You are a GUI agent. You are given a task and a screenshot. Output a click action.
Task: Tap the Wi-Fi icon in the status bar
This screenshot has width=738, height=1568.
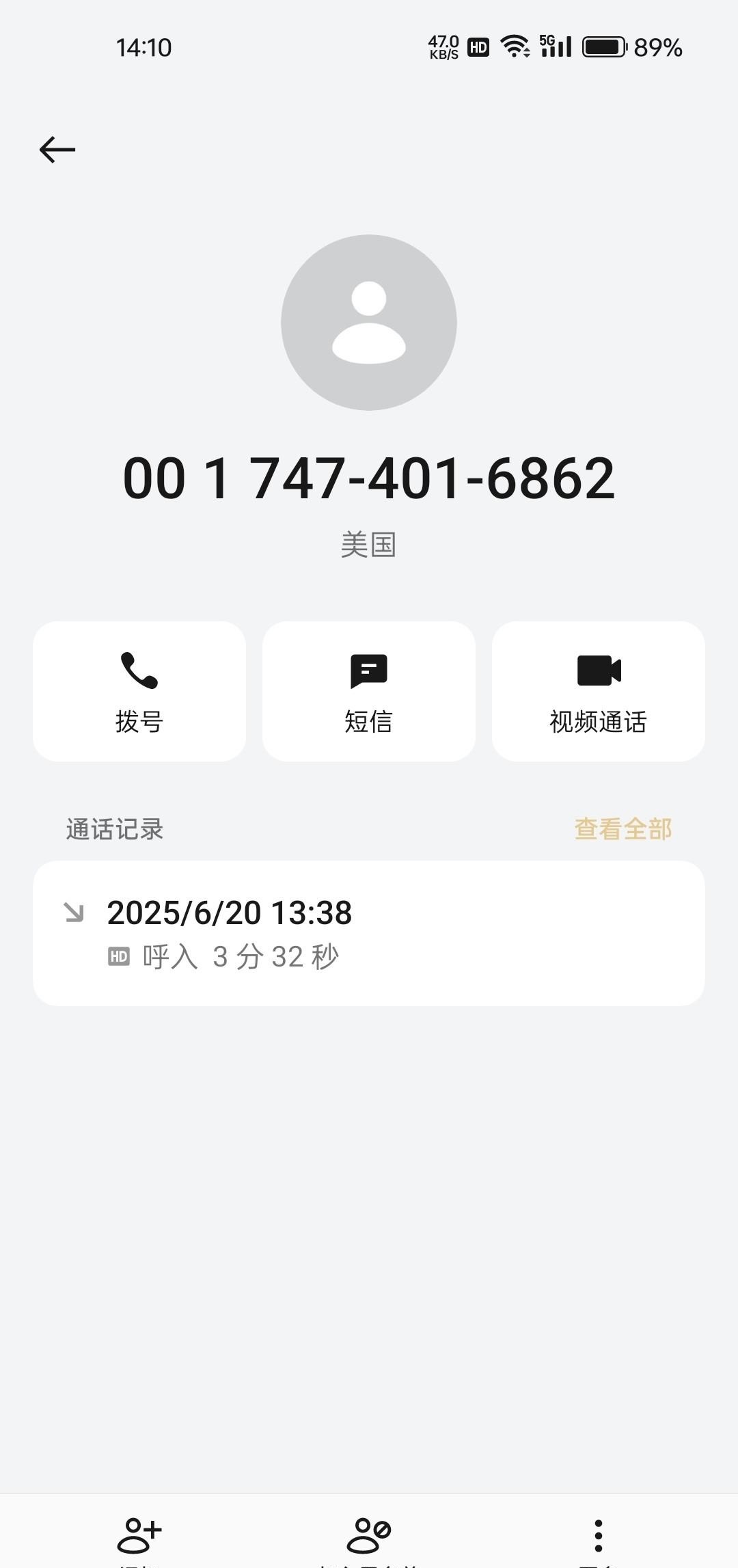514,46
